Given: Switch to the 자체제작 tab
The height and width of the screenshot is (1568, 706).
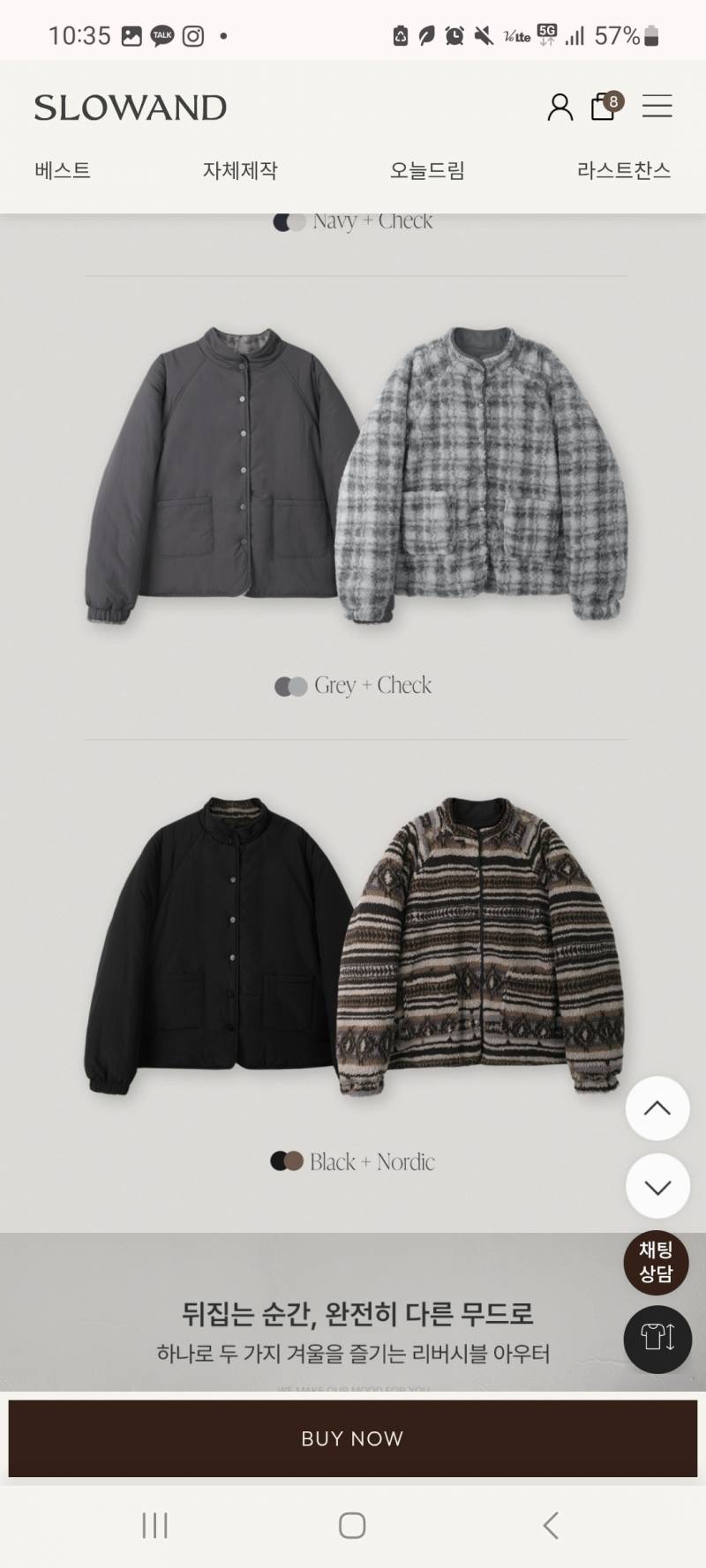Looking at the screenshot, I should pos(240,170).
